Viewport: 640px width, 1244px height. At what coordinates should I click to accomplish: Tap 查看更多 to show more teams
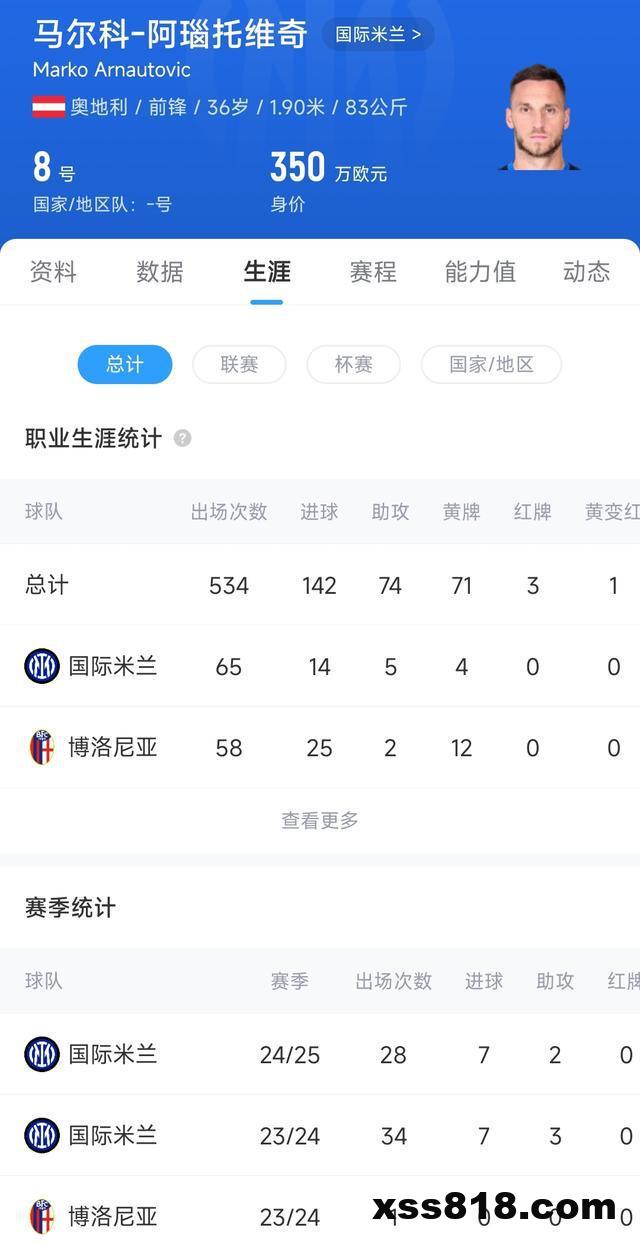coord(320,820)
